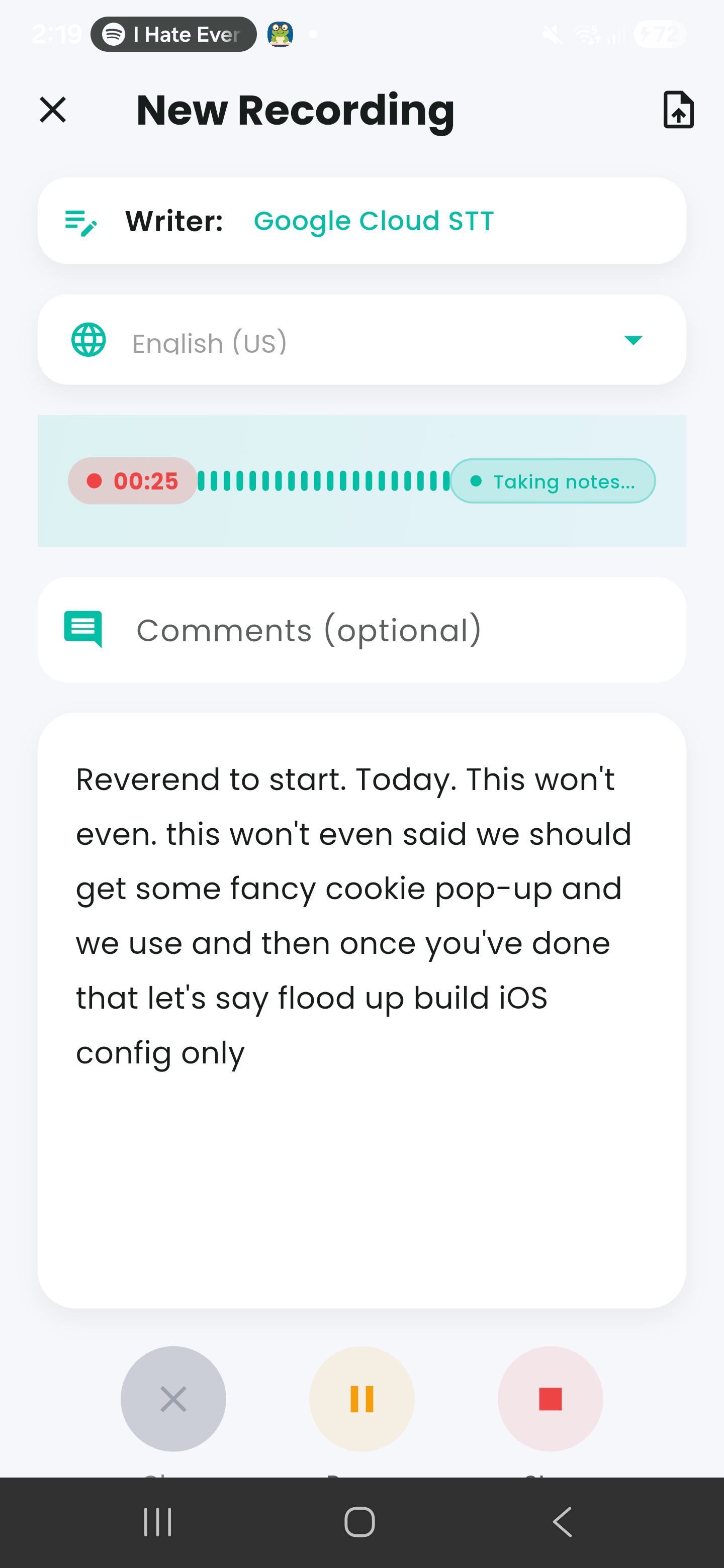Upload an audio file
The image size is (724, 1568).
pos(678,110)
